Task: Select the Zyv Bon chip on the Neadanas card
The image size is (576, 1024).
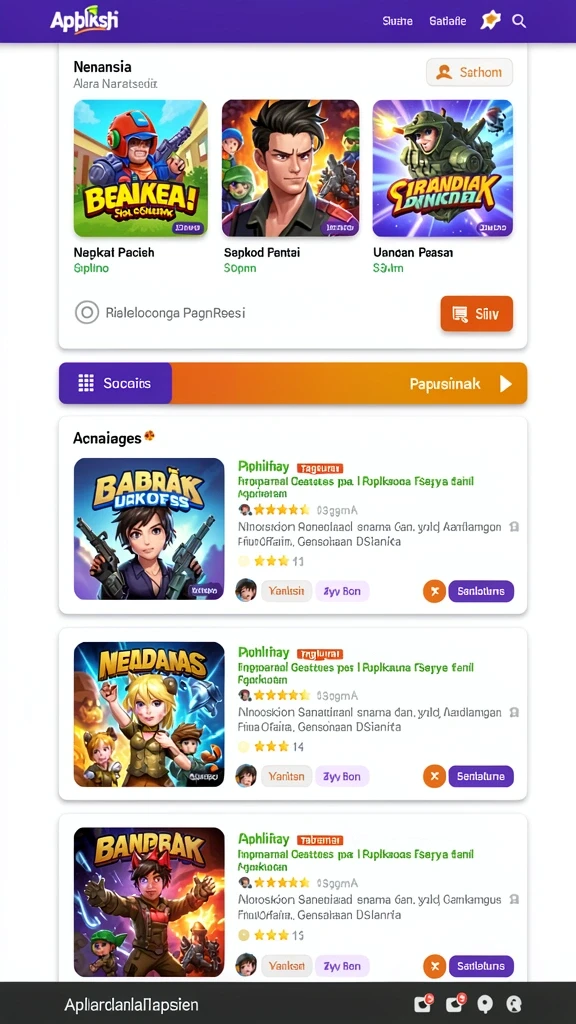Action: point(342,776)
